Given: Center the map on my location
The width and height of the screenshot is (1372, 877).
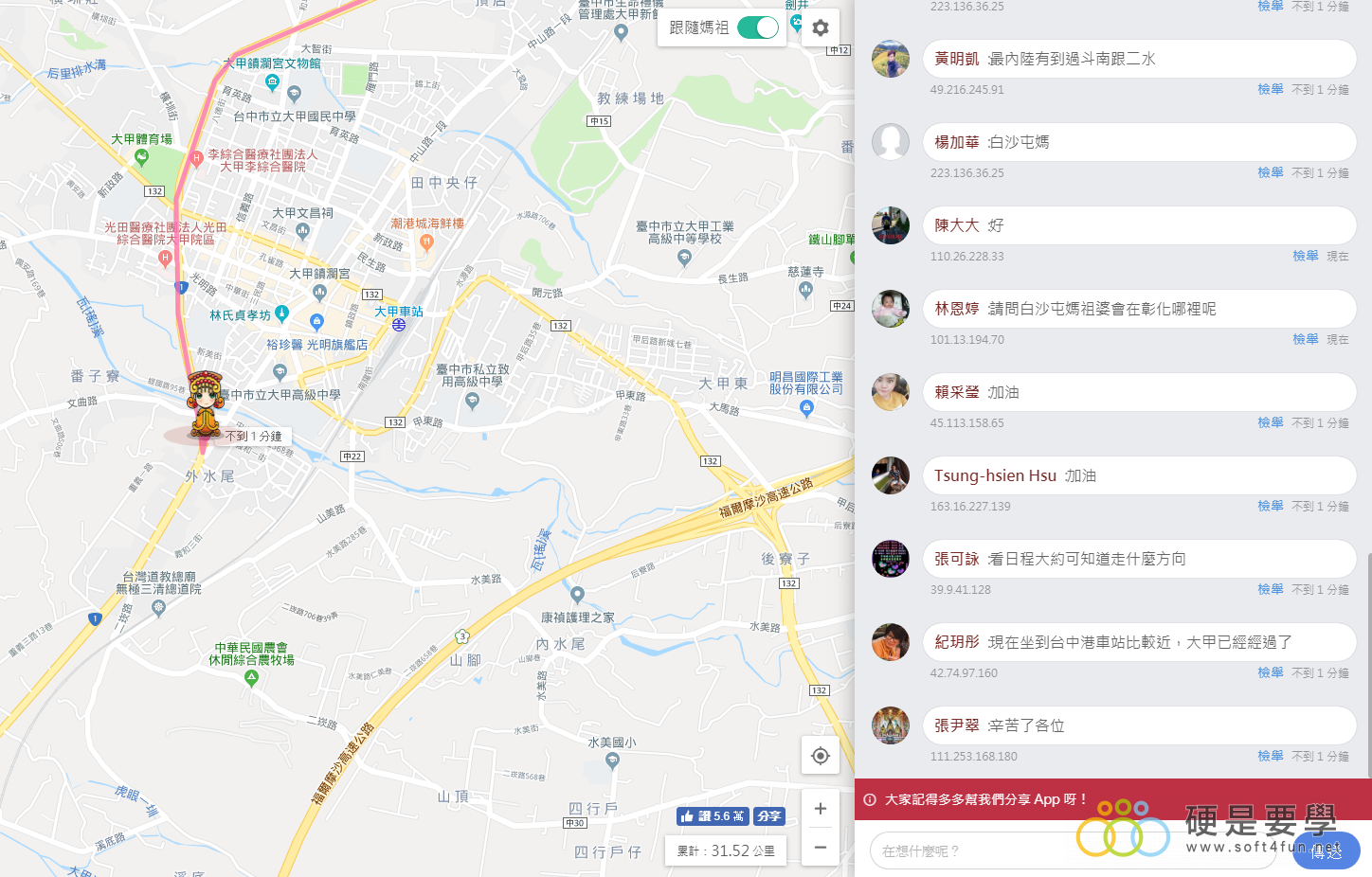Looking at the screenshot, I should pos(821,756).
